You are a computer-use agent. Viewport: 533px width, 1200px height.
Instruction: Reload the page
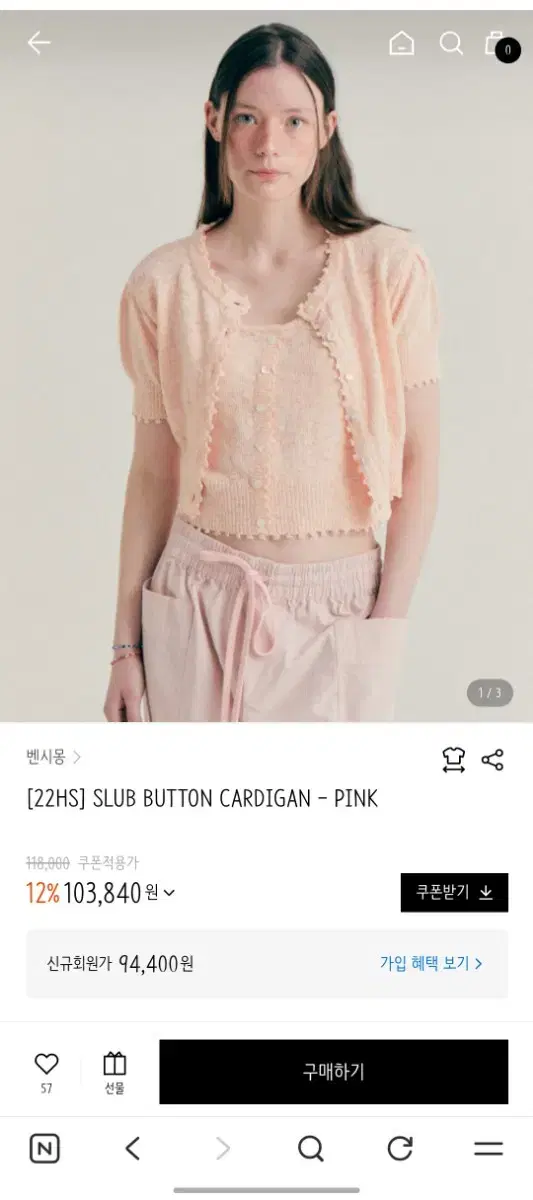coord(400,1149)
